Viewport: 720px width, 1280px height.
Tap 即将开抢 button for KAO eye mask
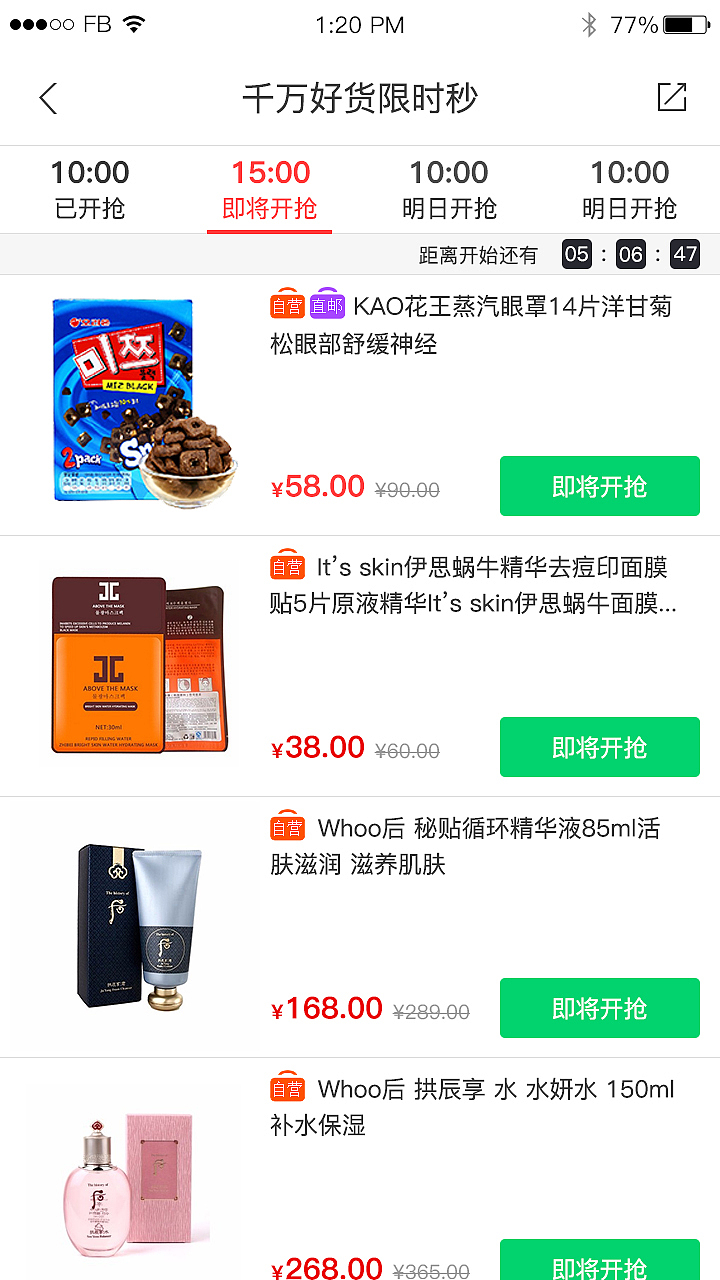pos(599,486)
